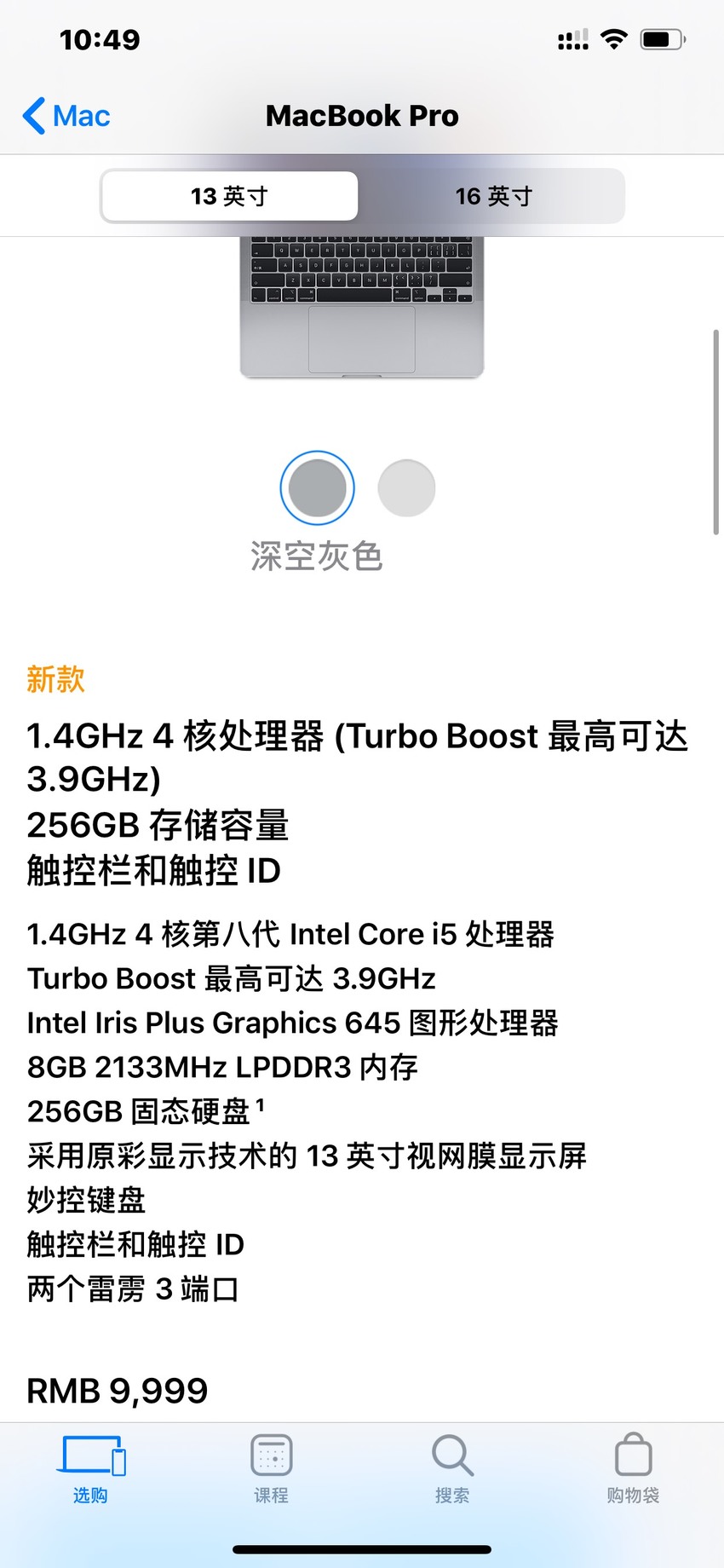Go back to the Mac page
Viewport: 724px width, 1568px height.
pyautogui.click(x=66, y=116)
